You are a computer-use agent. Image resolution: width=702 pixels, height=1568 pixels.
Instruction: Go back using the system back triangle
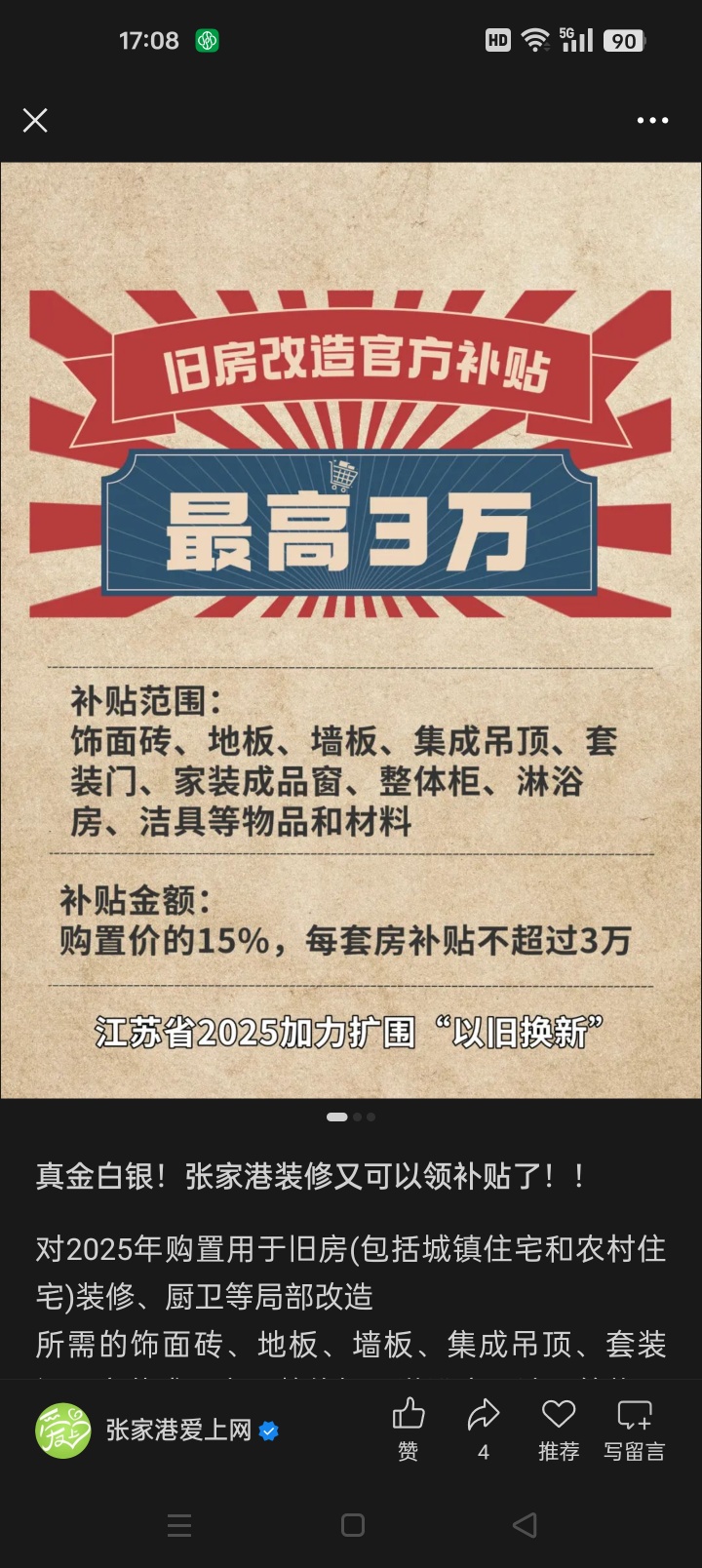(525, 1525)
